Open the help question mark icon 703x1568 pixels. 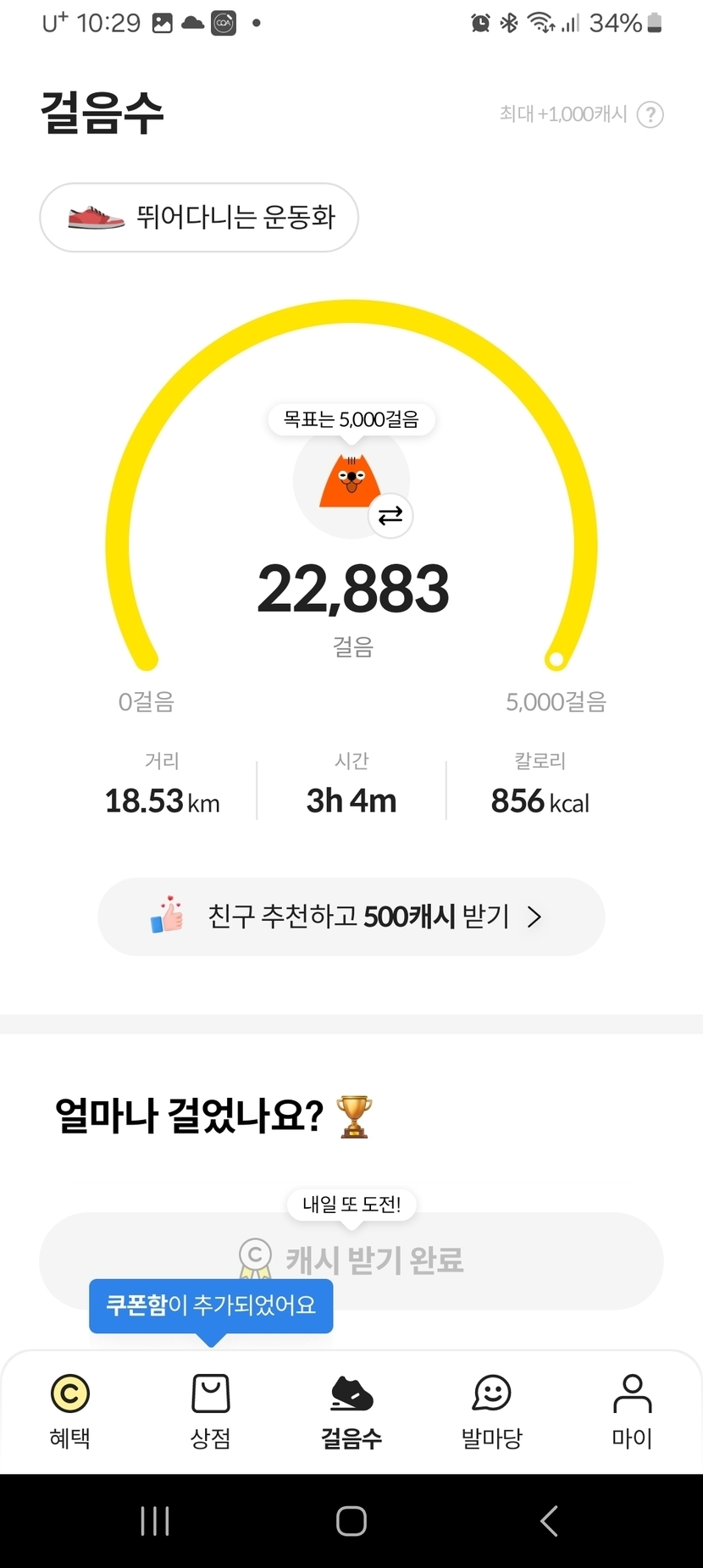[x=650, y=114]
